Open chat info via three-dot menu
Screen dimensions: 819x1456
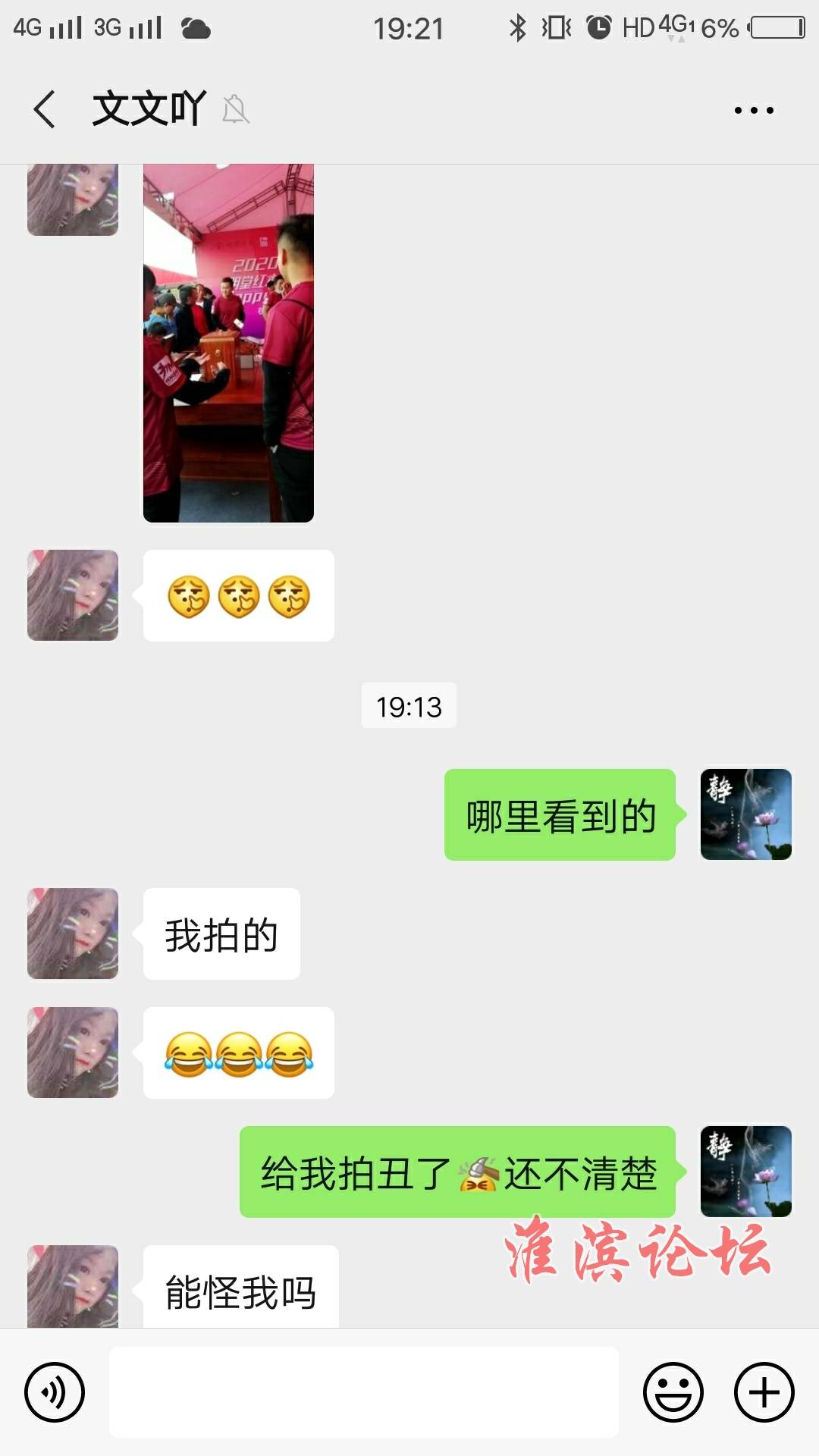point(753,111)
